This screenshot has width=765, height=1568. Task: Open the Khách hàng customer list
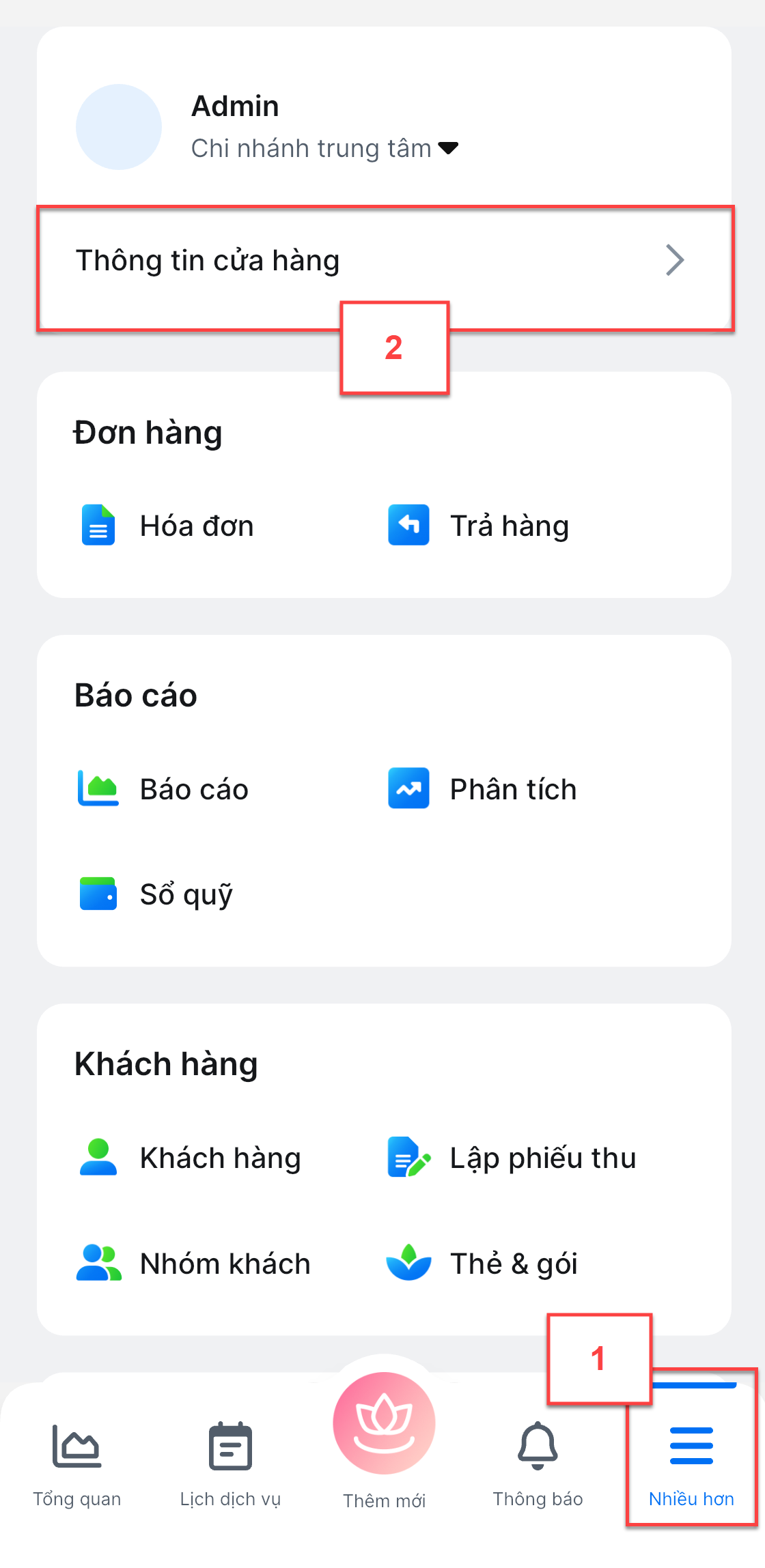(x=190, y=1158)
